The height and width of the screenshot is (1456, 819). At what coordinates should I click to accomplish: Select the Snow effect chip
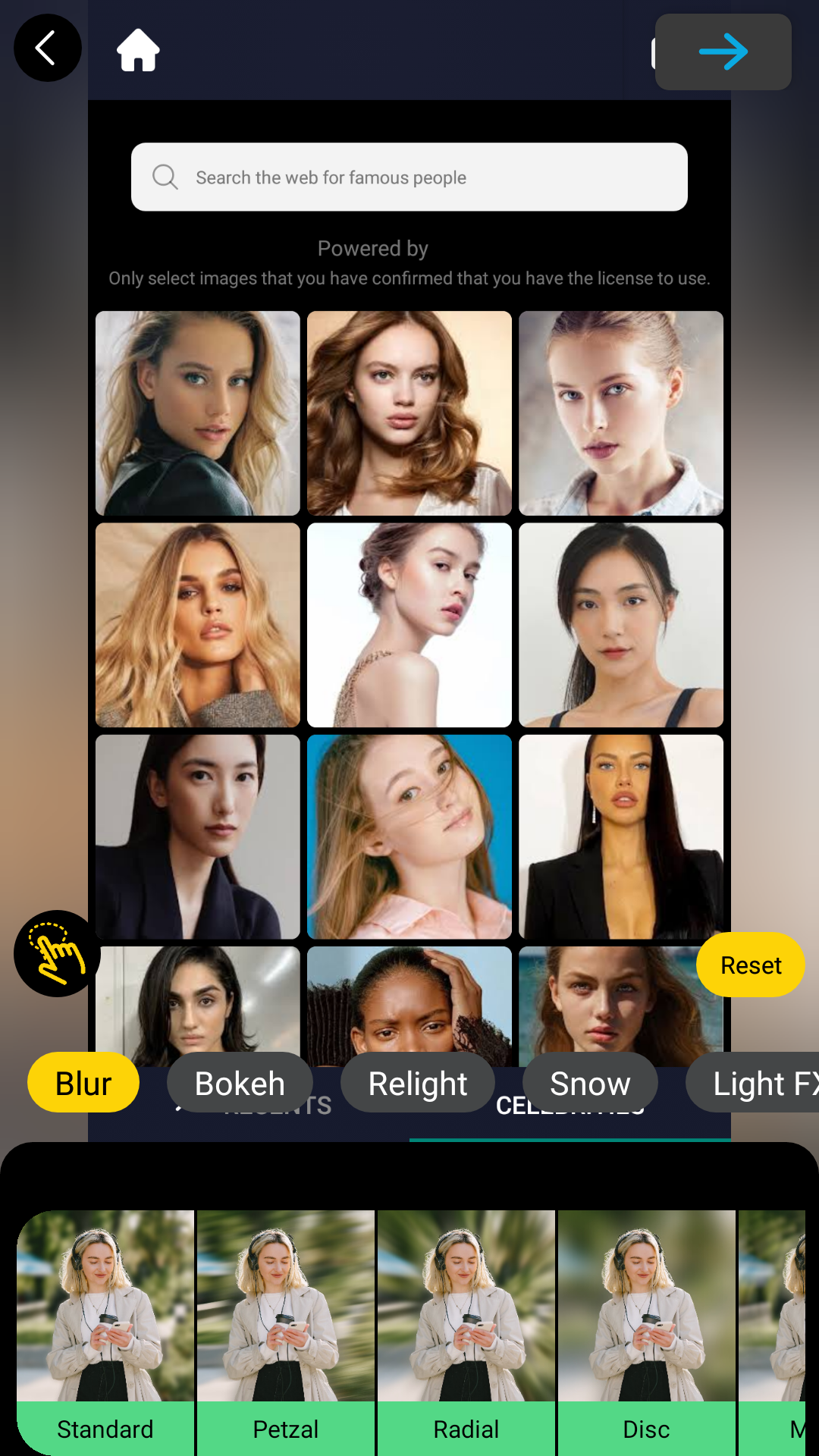tap(590, 1083)
